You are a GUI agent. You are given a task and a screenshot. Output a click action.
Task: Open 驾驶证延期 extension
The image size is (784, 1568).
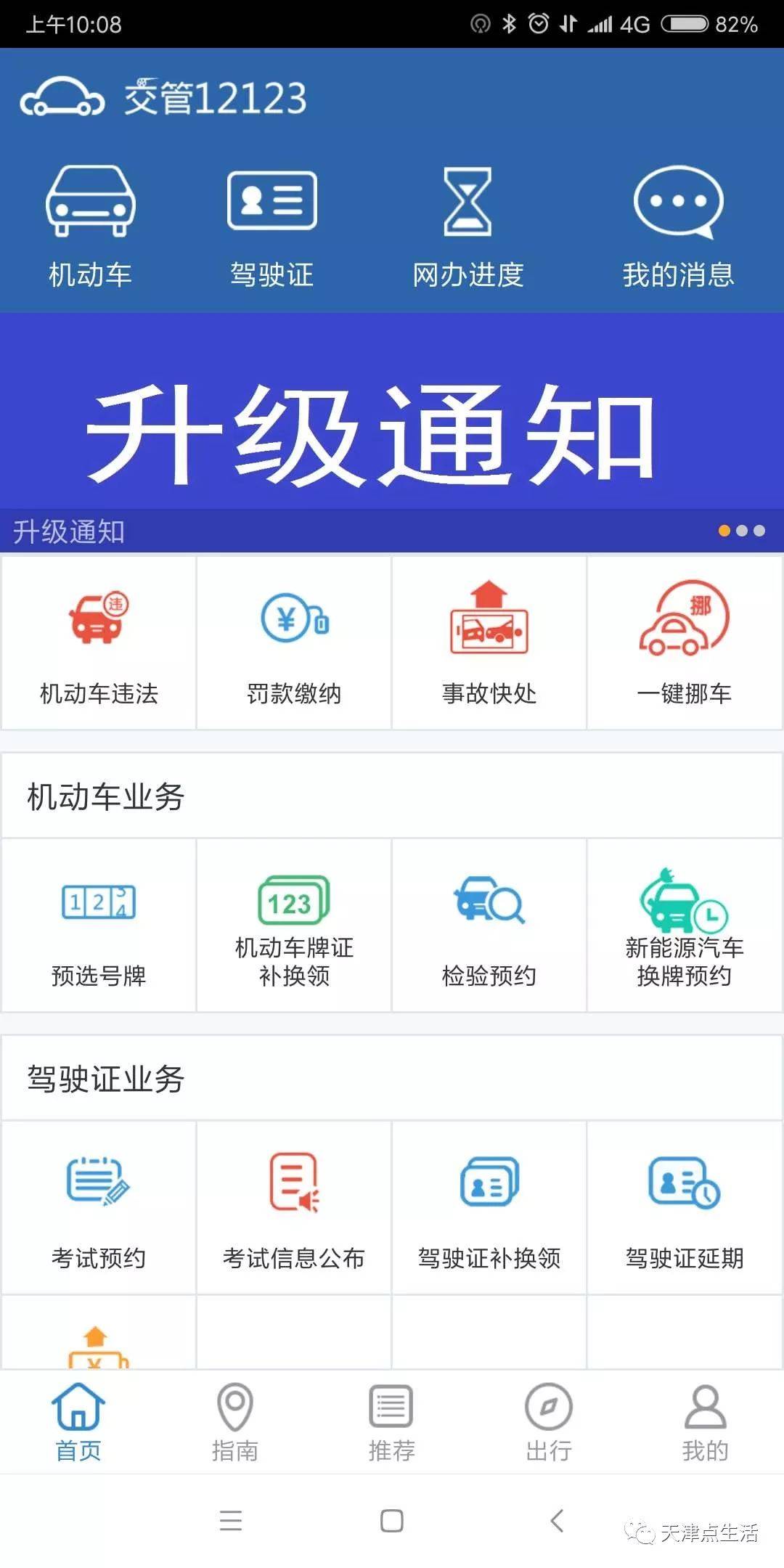(x=685, y=1208)
